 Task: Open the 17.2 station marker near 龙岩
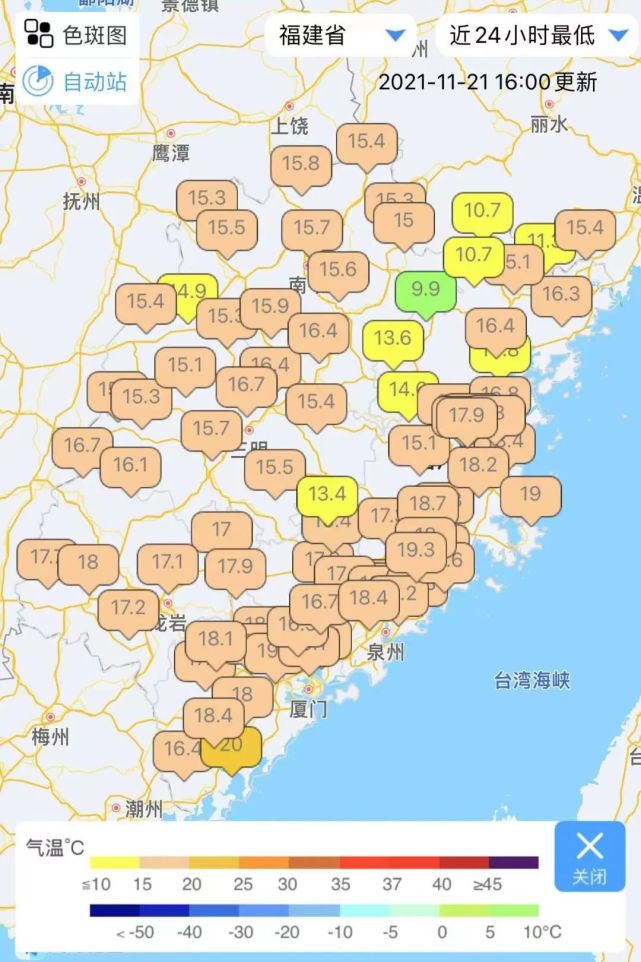pyautogui.click(x=128, y=607)
